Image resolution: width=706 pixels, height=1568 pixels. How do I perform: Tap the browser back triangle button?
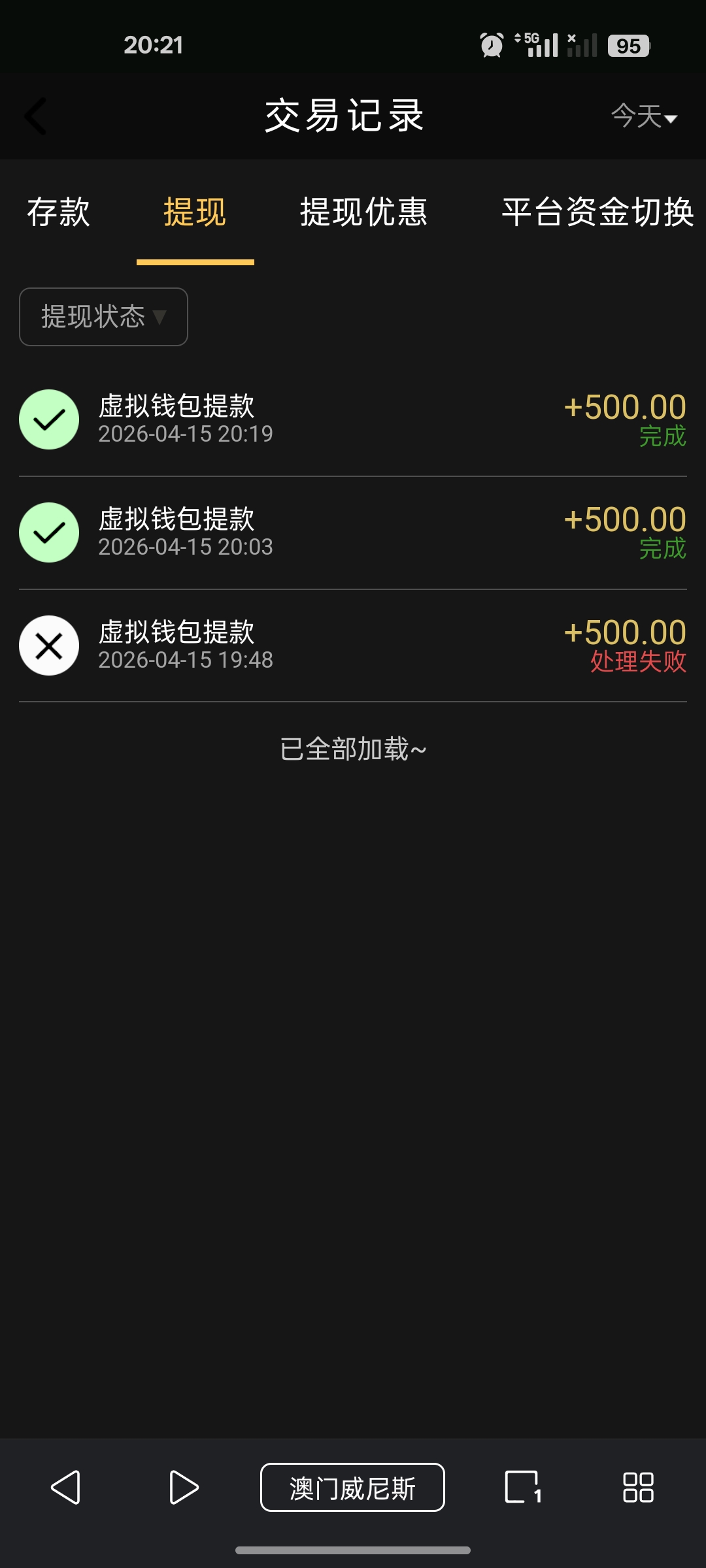pyautogui.click(x=66, y=1488)
